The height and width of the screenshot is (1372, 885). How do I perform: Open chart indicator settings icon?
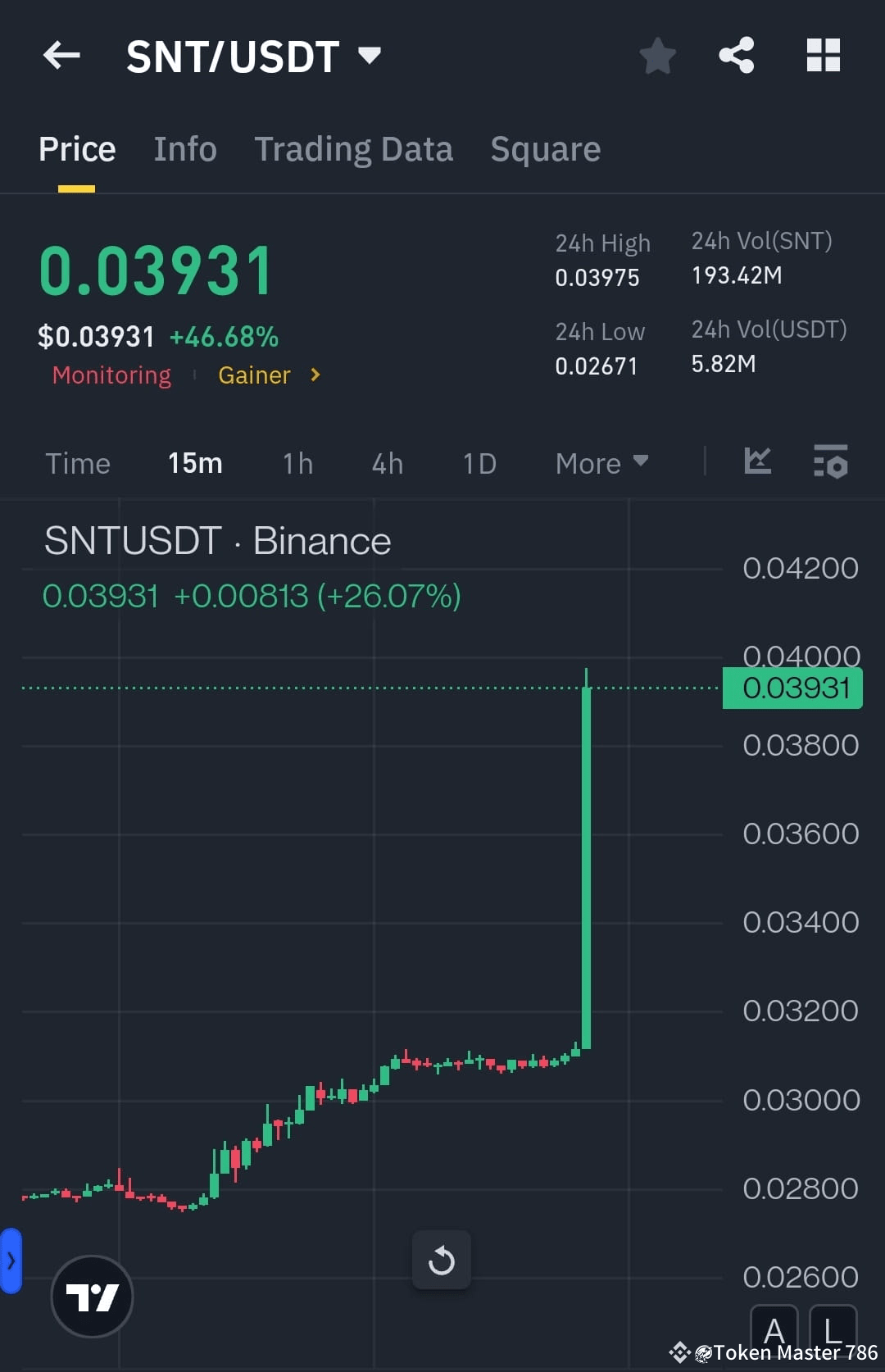(x=831, y=462)
